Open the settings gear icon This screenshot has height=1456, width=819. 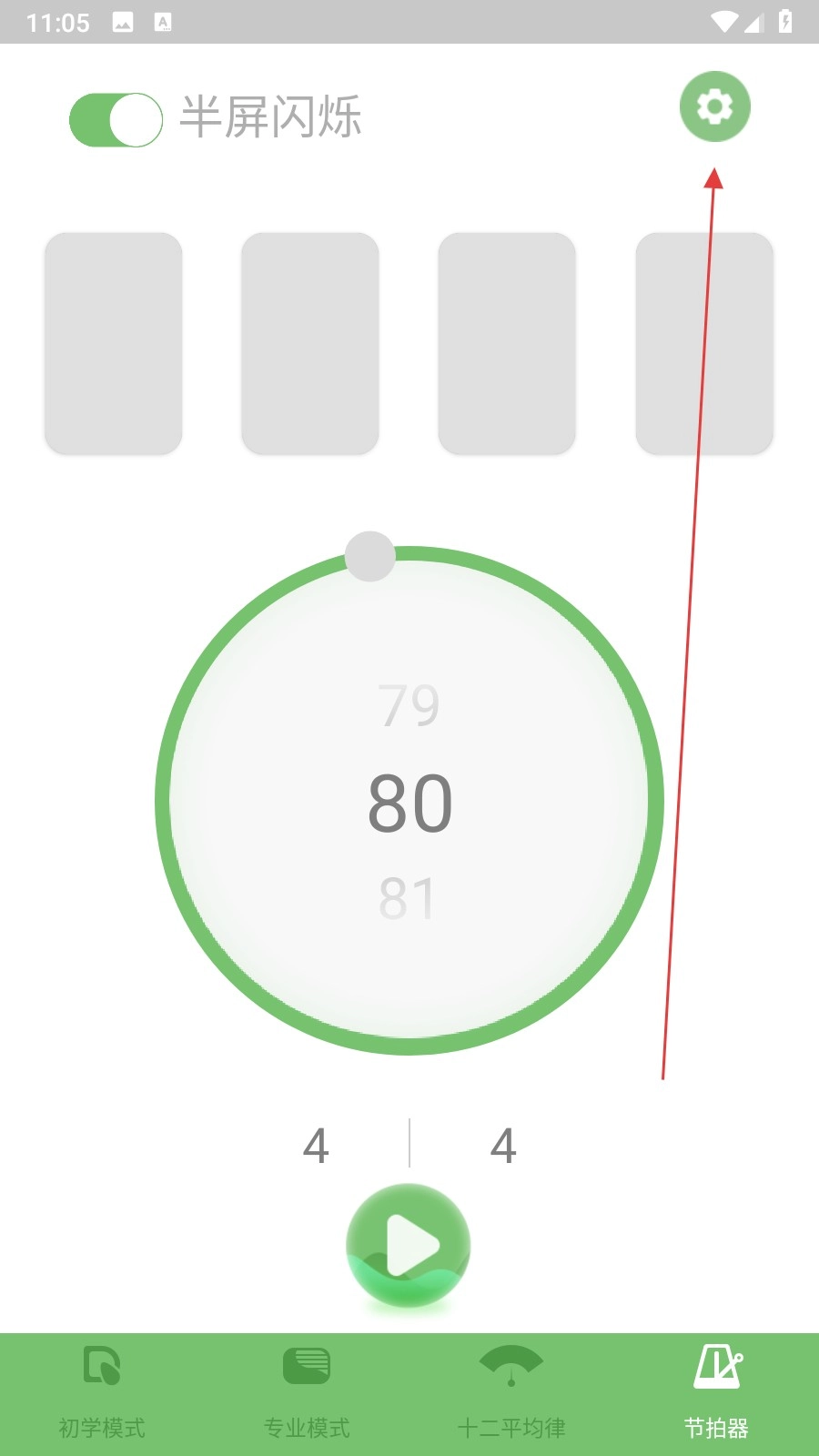714,107
